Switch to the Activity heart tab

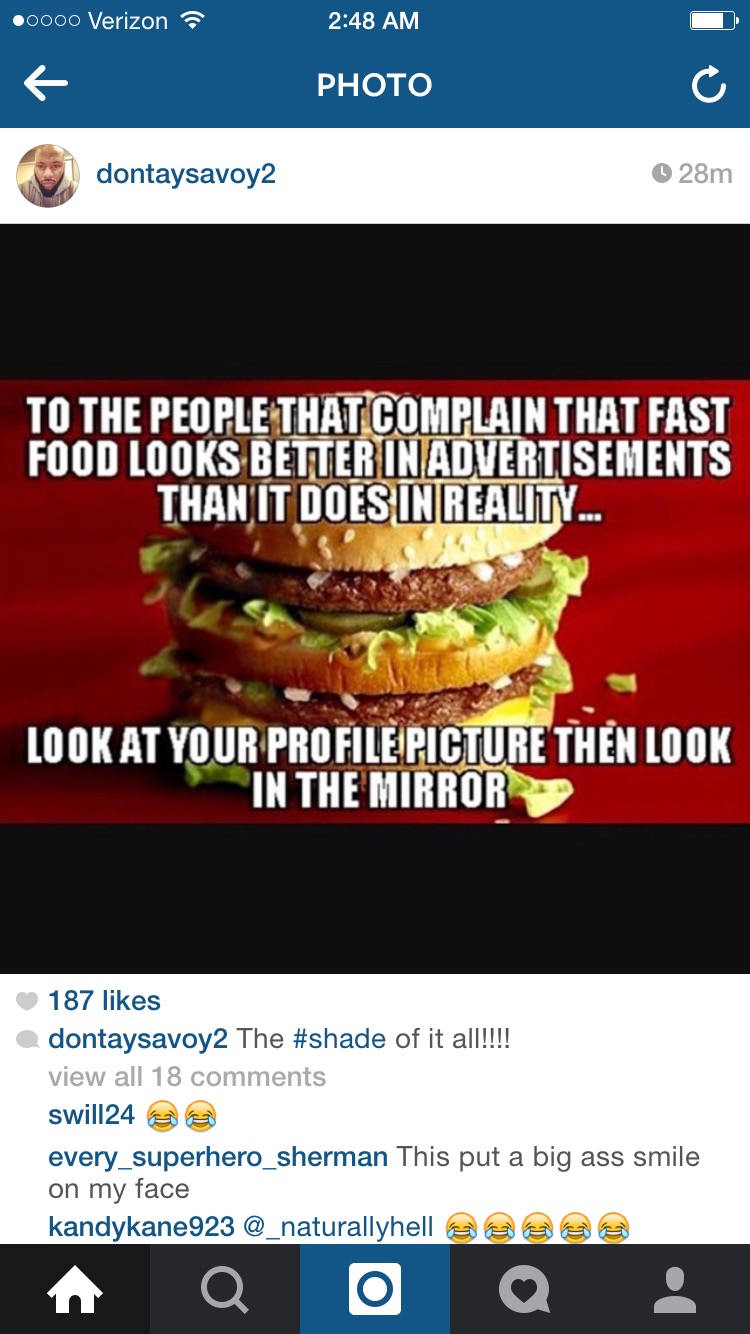(x=525, y=1289)
